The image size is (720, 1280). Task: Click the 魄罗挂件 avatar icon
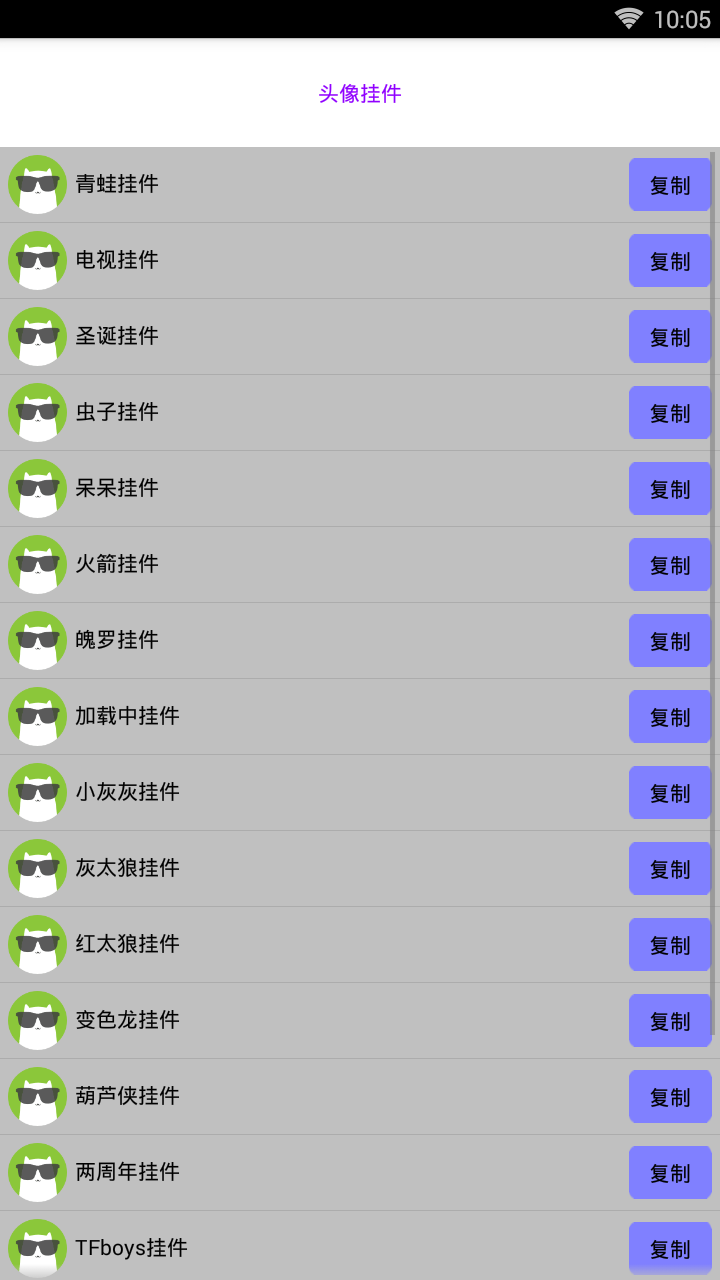point(37,640)
